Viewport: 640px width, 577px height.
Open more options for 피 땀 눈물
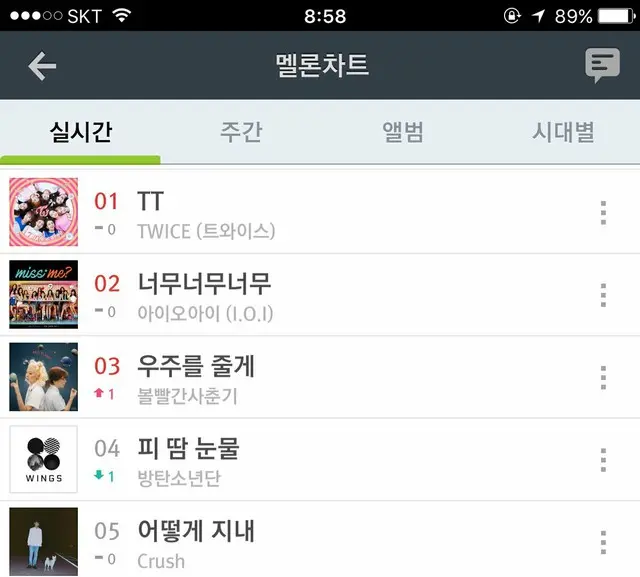coord(602,459)
